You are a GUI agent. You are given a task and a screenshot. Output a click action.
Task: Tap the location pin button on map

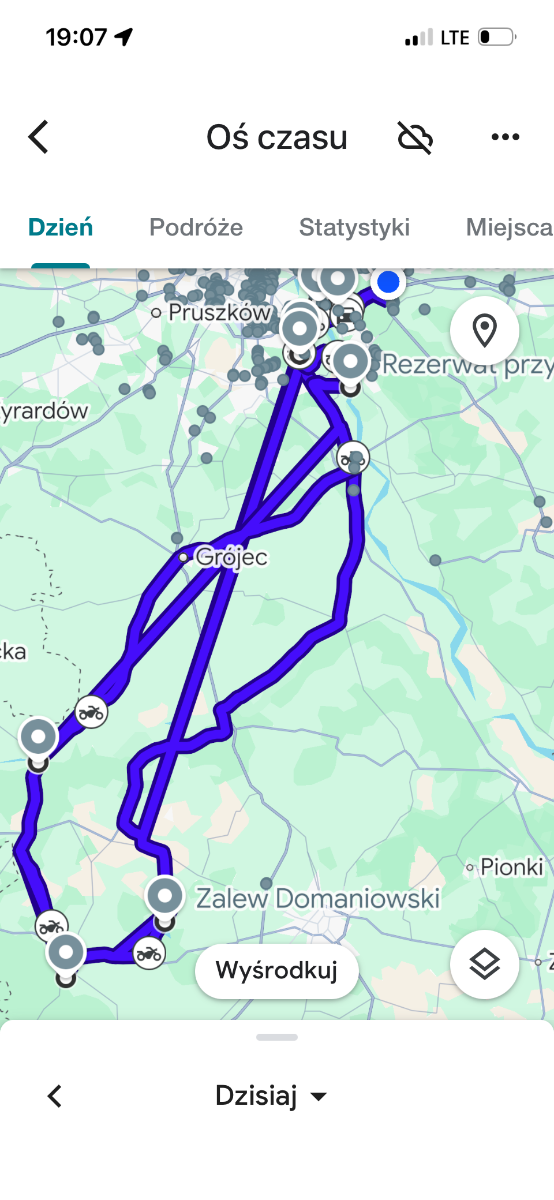[x=485, y=330]
